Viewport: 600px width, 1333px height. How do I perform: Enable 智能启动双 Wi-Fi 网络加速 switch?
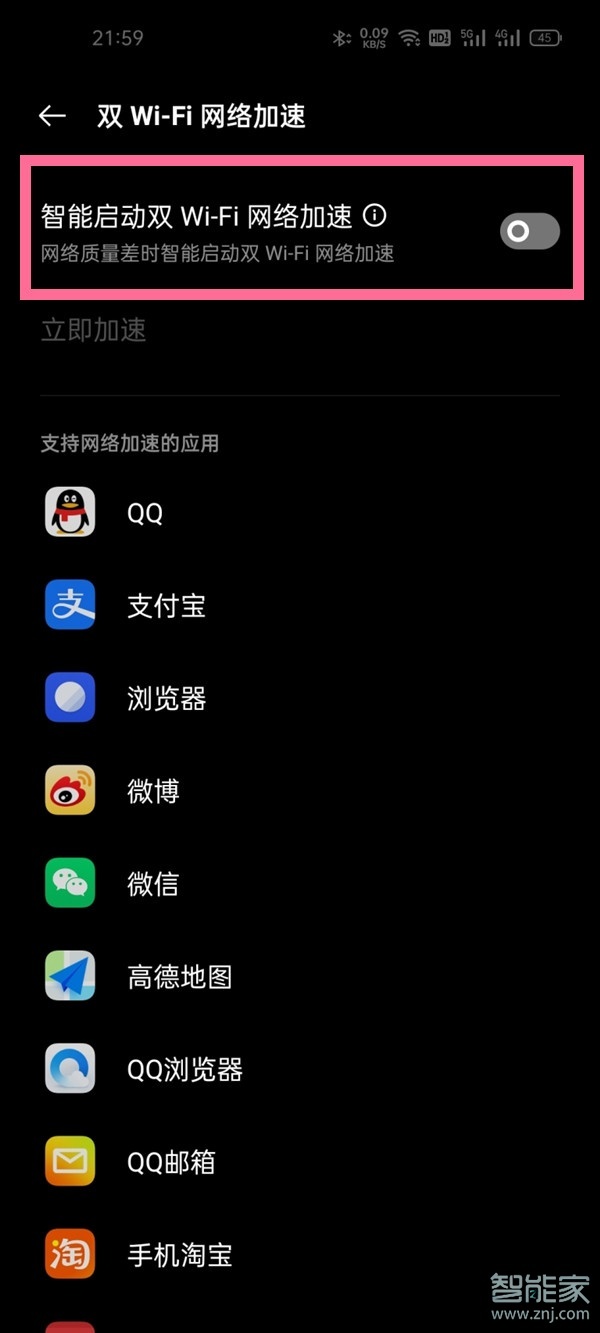tap(529, 232)
